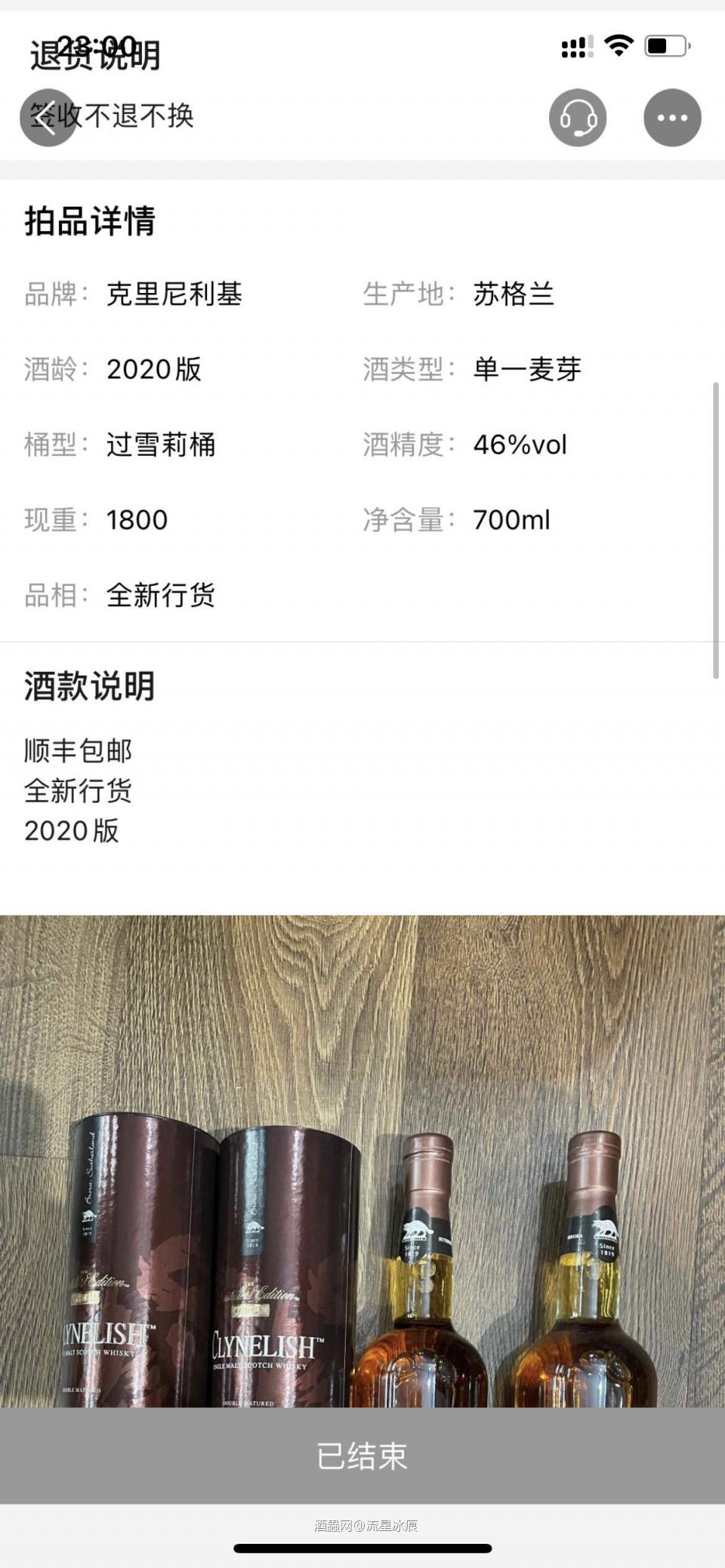Open more options with the ellipsis icon
This screenshot has height=1568, width=725.
[x=671, y=119]
